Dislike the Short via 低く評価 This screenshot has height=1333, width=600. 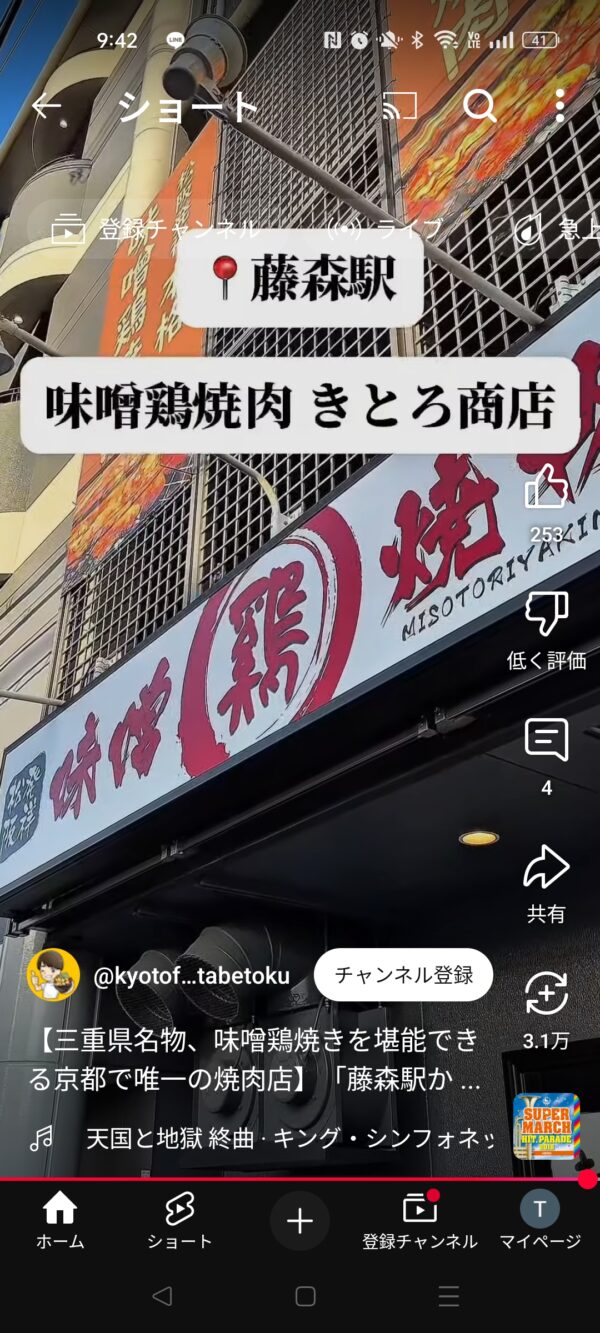546,615
